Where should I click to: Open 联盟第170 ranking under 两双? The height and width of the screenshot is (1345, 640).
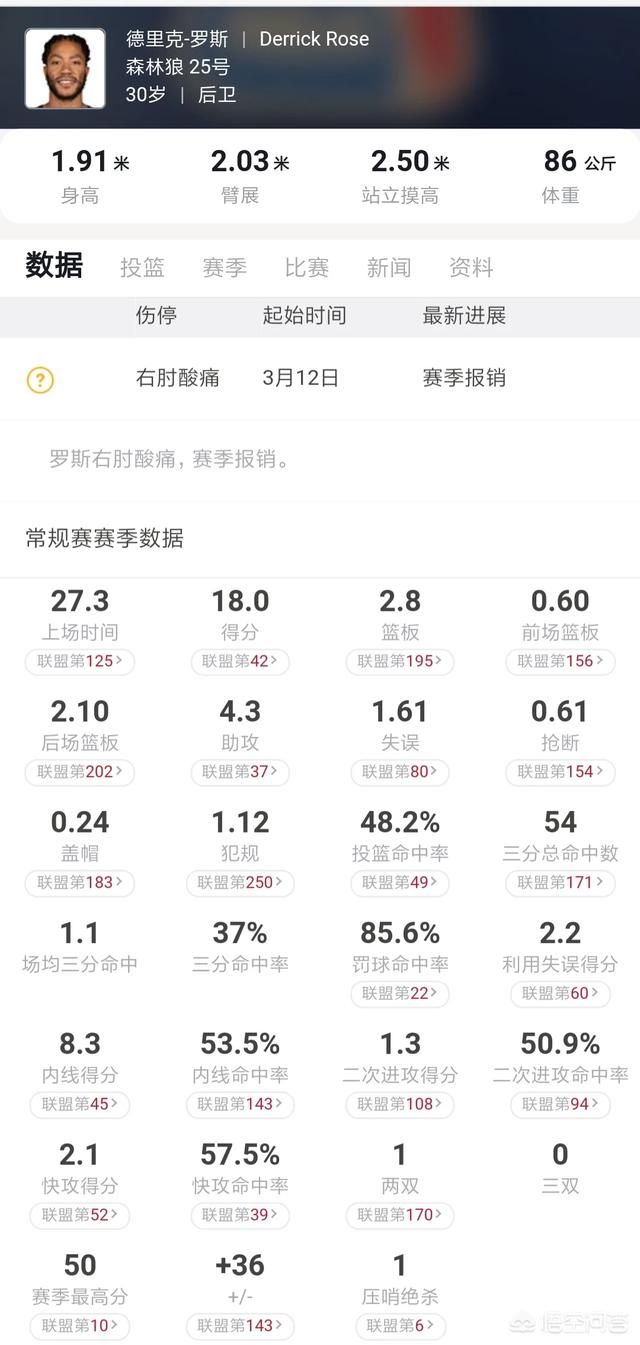[400, 1215]
